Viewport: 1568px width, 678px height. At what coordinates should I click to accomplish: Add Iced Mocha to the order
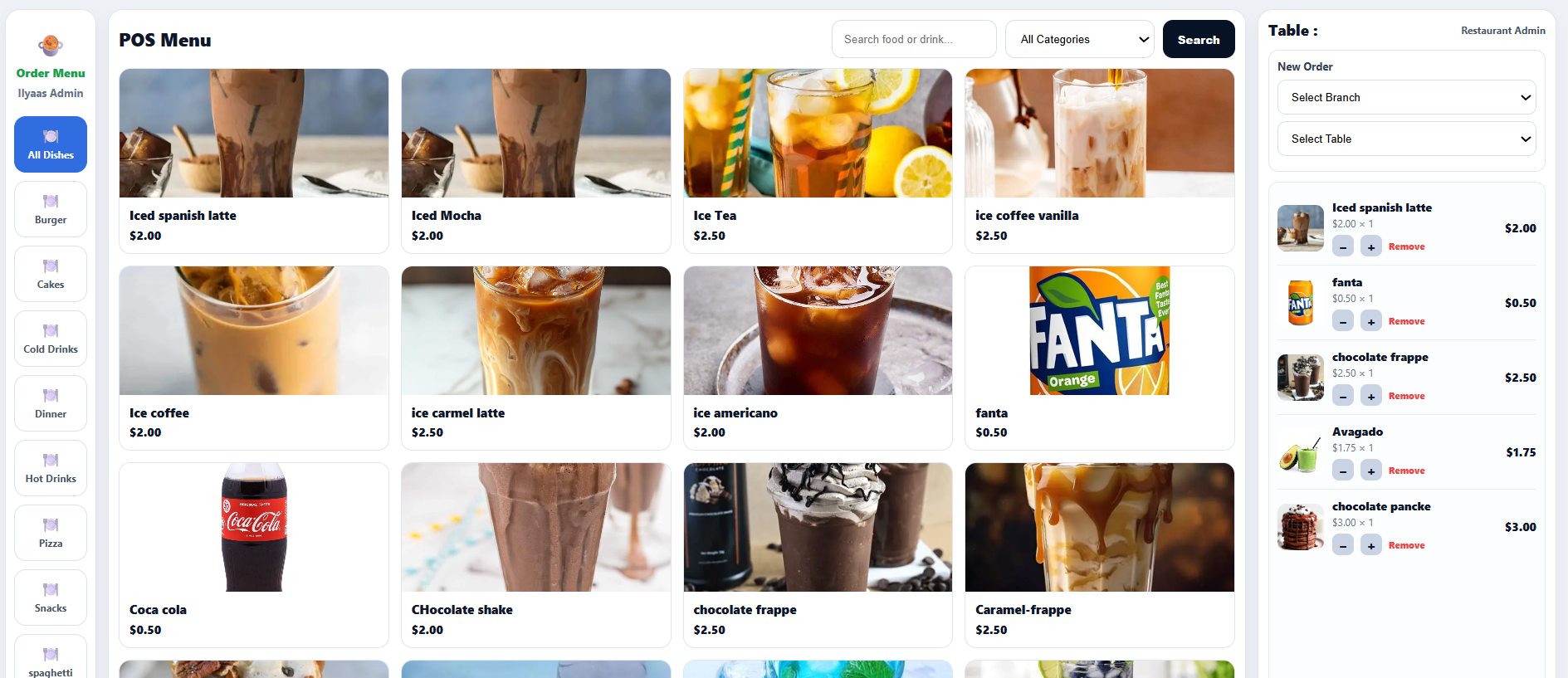(x=535, y=160)
